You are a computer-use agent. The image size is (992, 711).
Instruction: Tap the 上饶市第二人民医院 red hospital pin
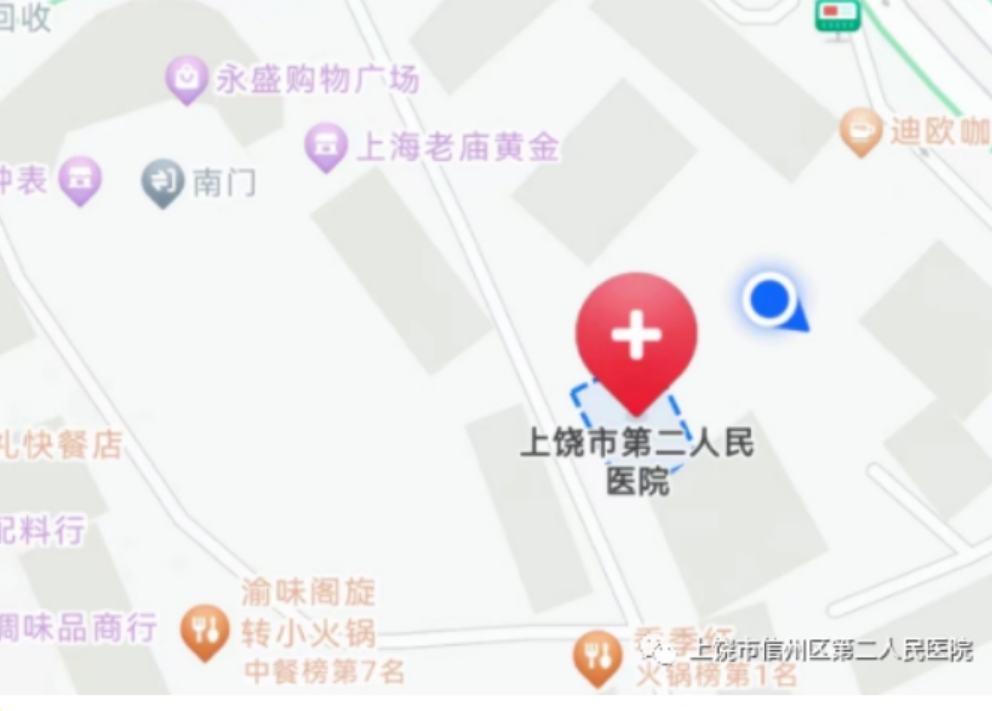pyautogui.click(x=636, y=336)
